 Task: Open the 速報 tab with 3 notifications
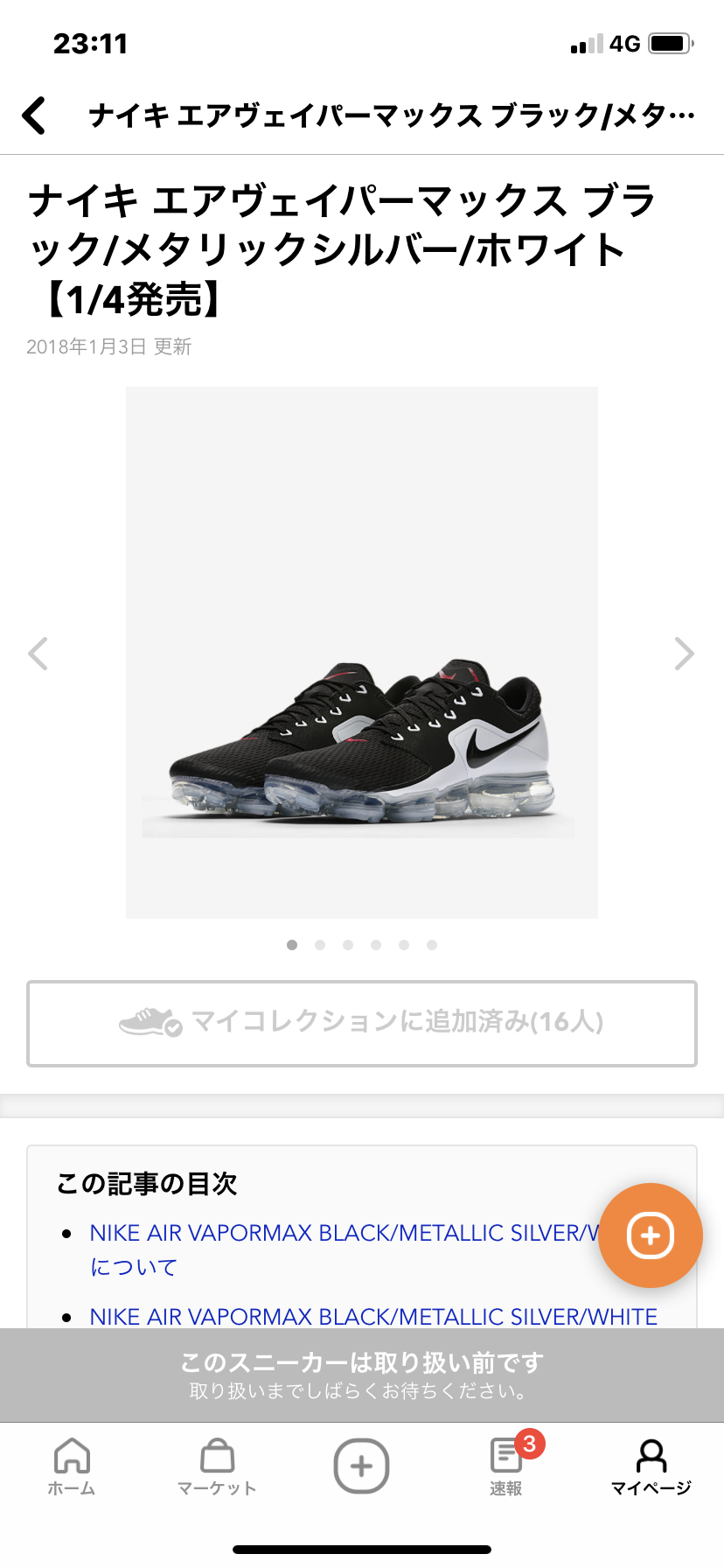pyautogui.click(x=506, y=1466)
